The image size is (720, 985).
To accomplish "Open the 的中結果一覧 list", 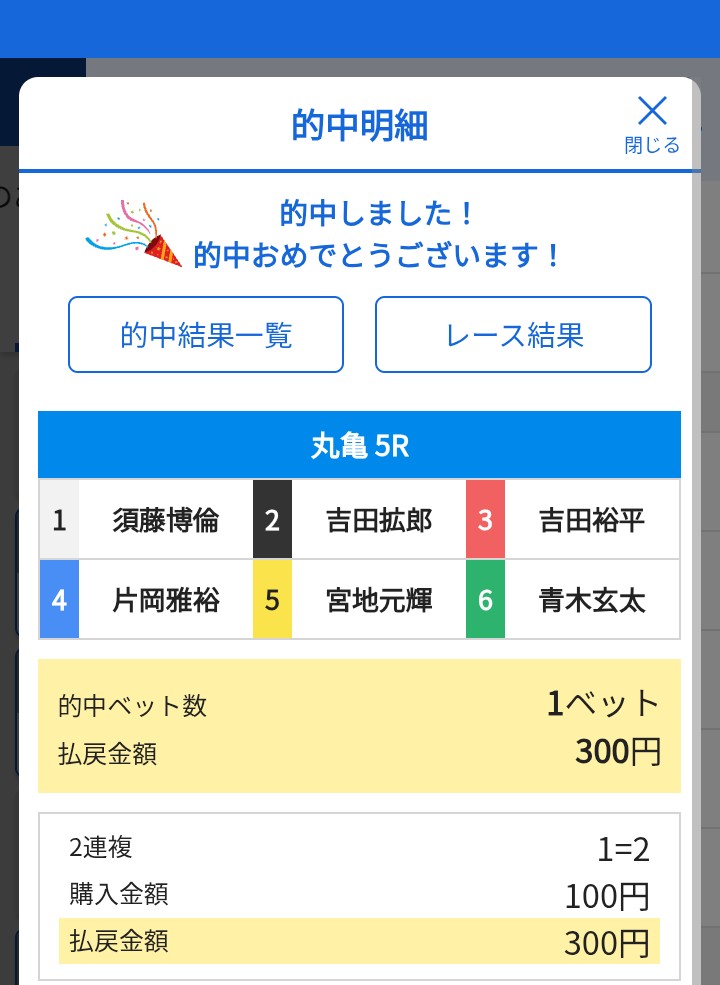I will [206, 335].
